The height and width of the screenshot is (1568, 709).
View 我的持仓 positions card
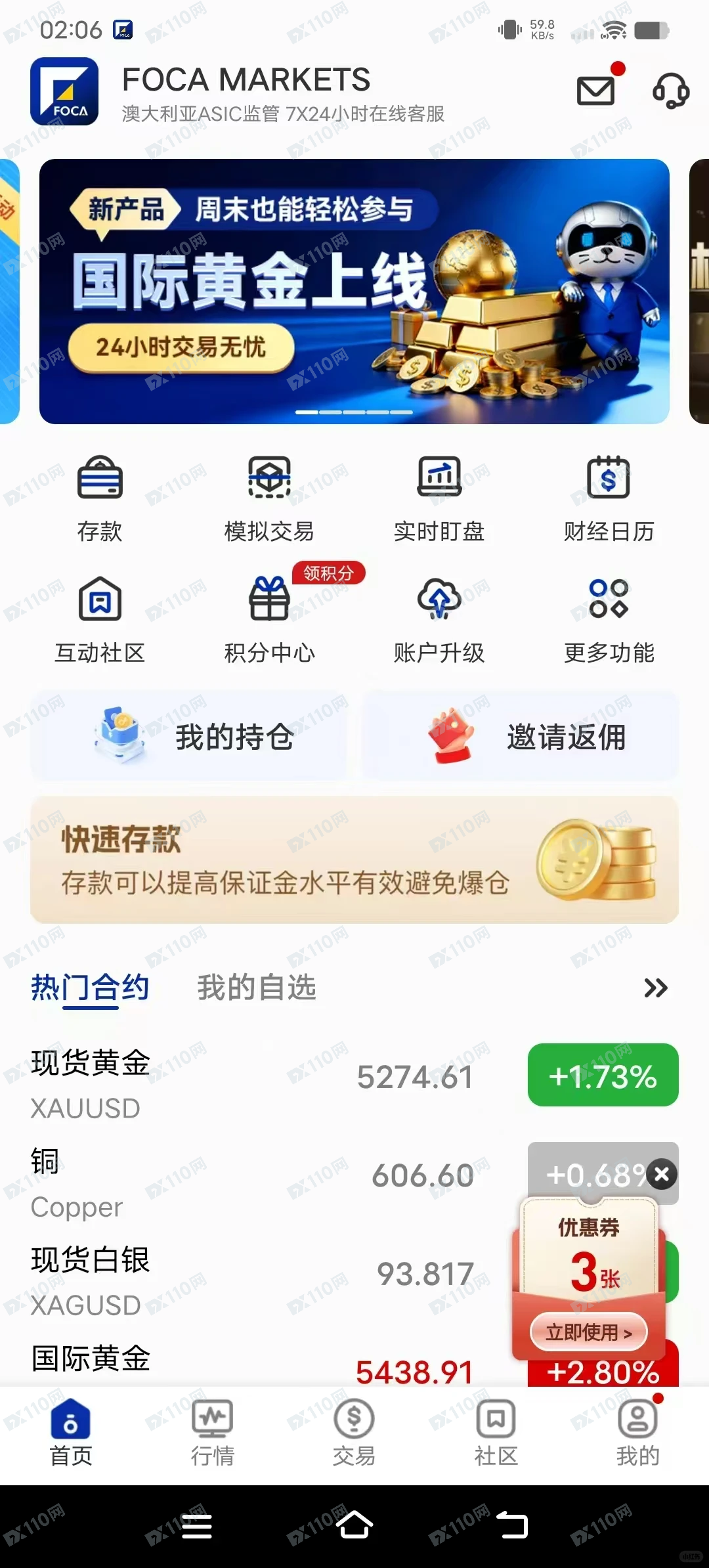tap(189, 736)
